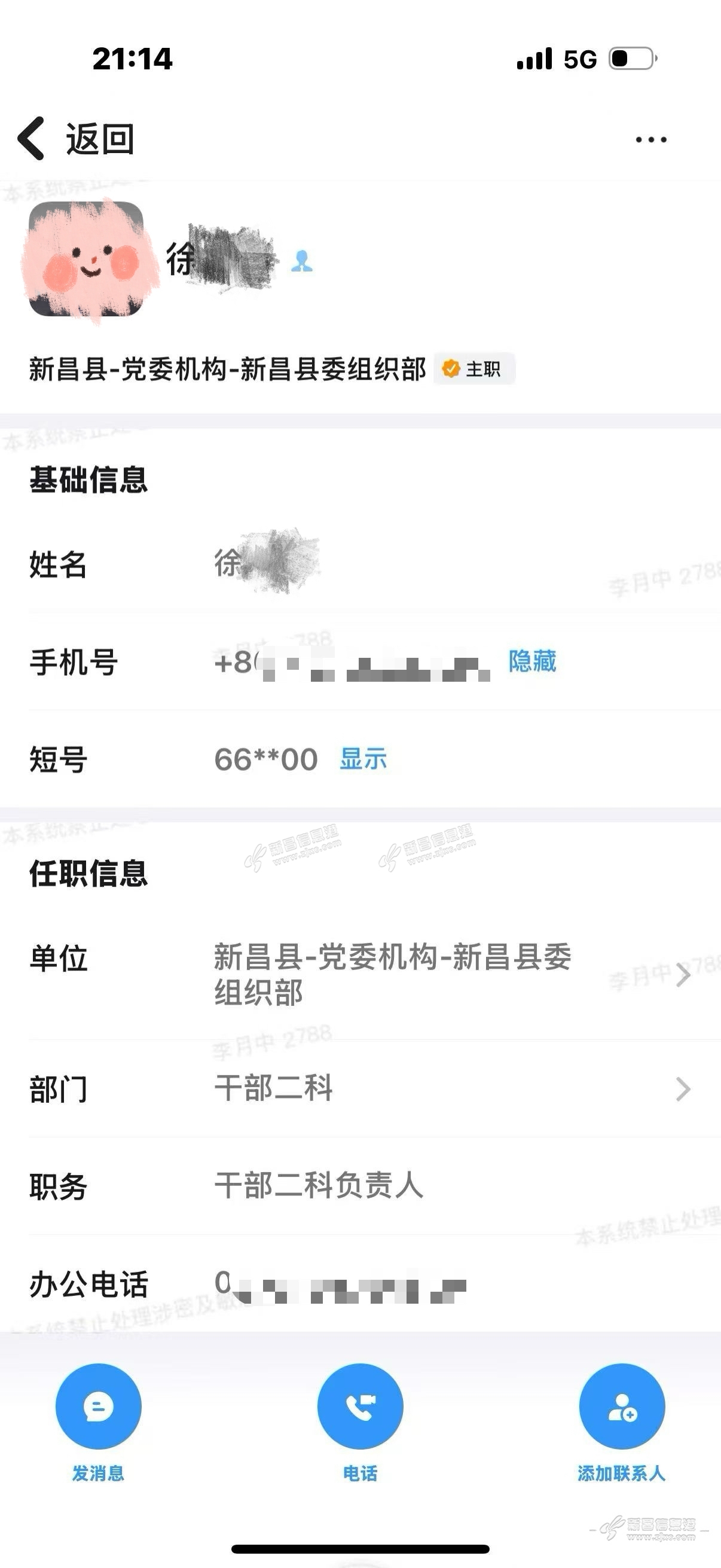Reveal the short number with 显示

(363, 759)
